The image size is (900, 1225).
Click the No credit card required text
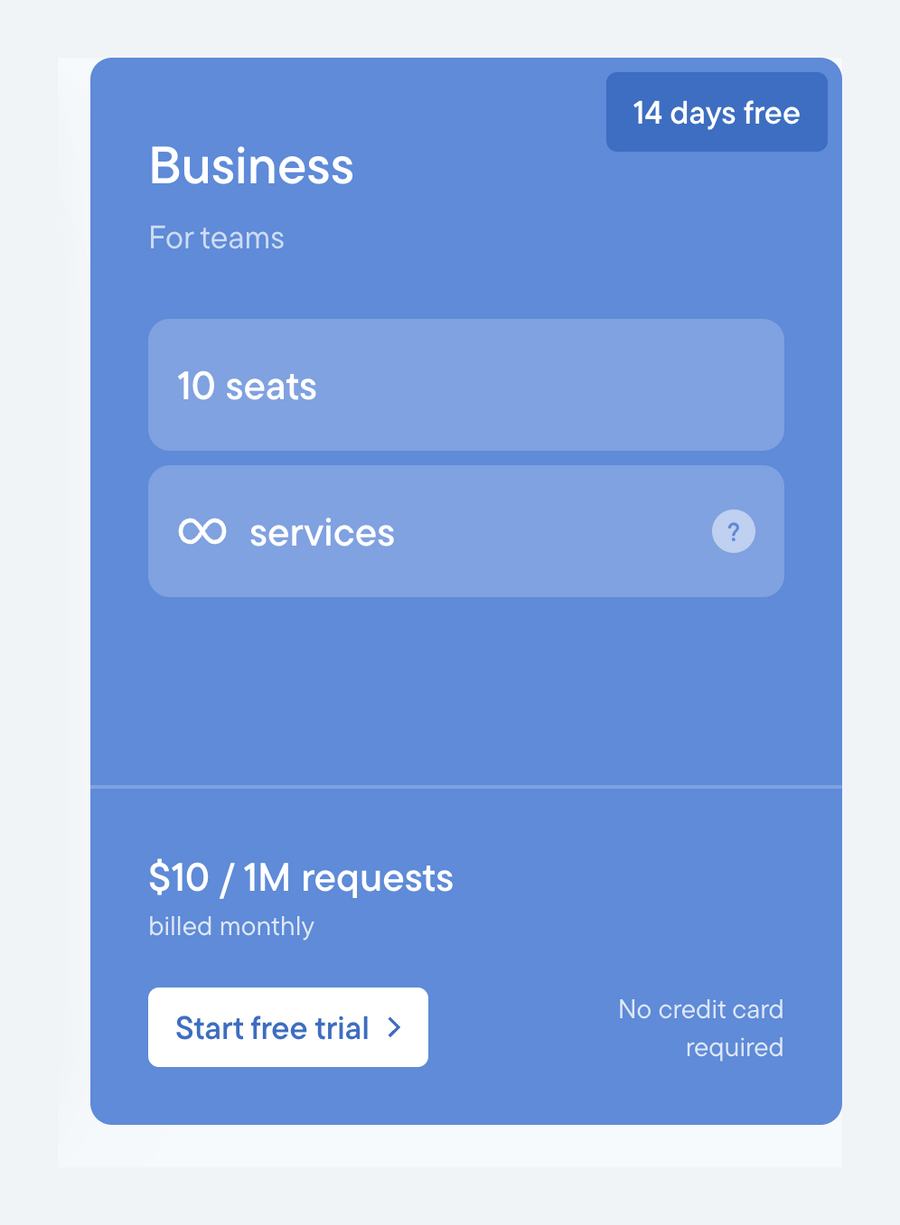click(x=700, y=1028)
